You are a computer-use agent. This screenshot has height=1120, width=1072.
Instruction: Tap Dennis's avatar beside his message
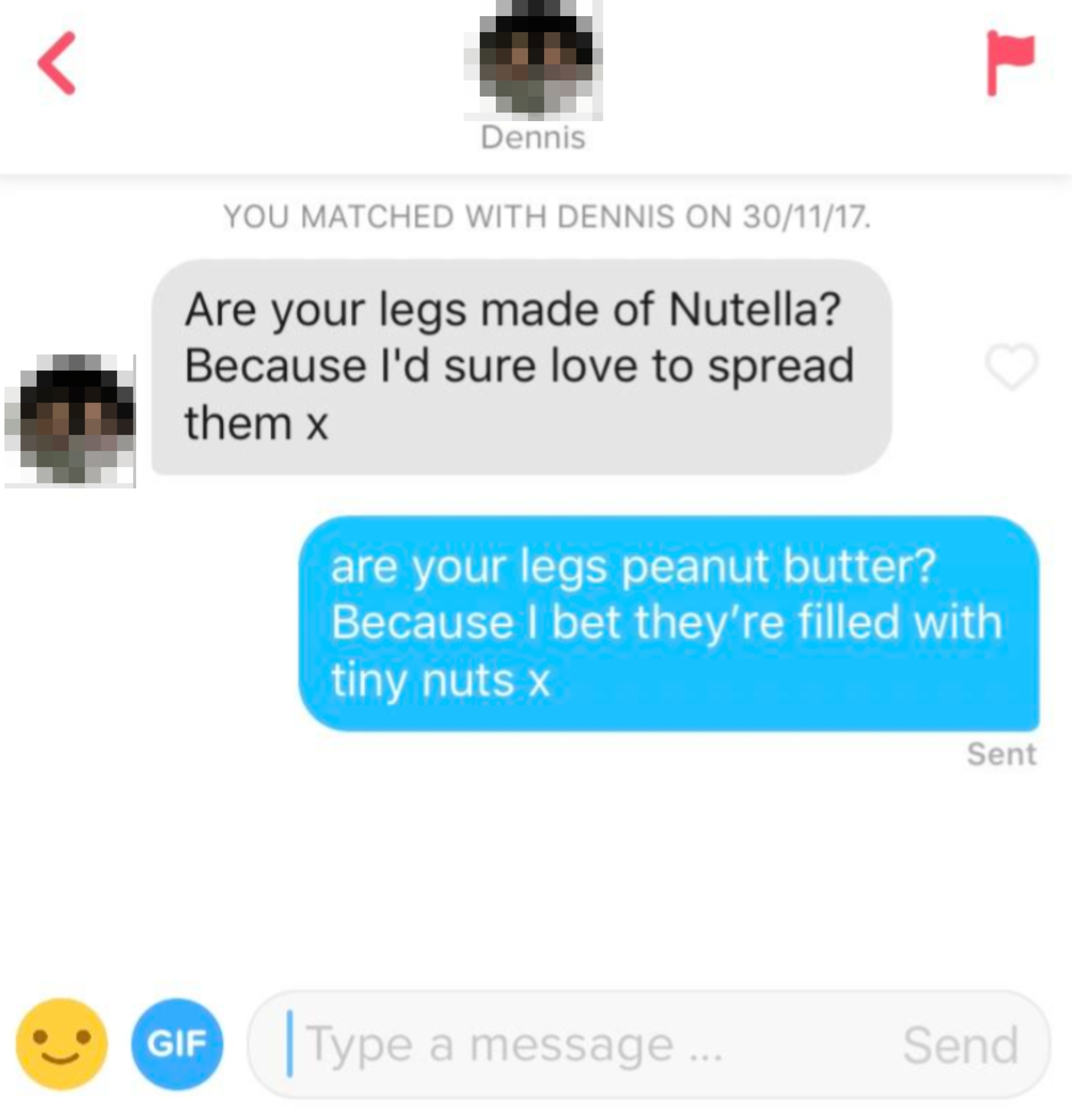click(70, 420)
